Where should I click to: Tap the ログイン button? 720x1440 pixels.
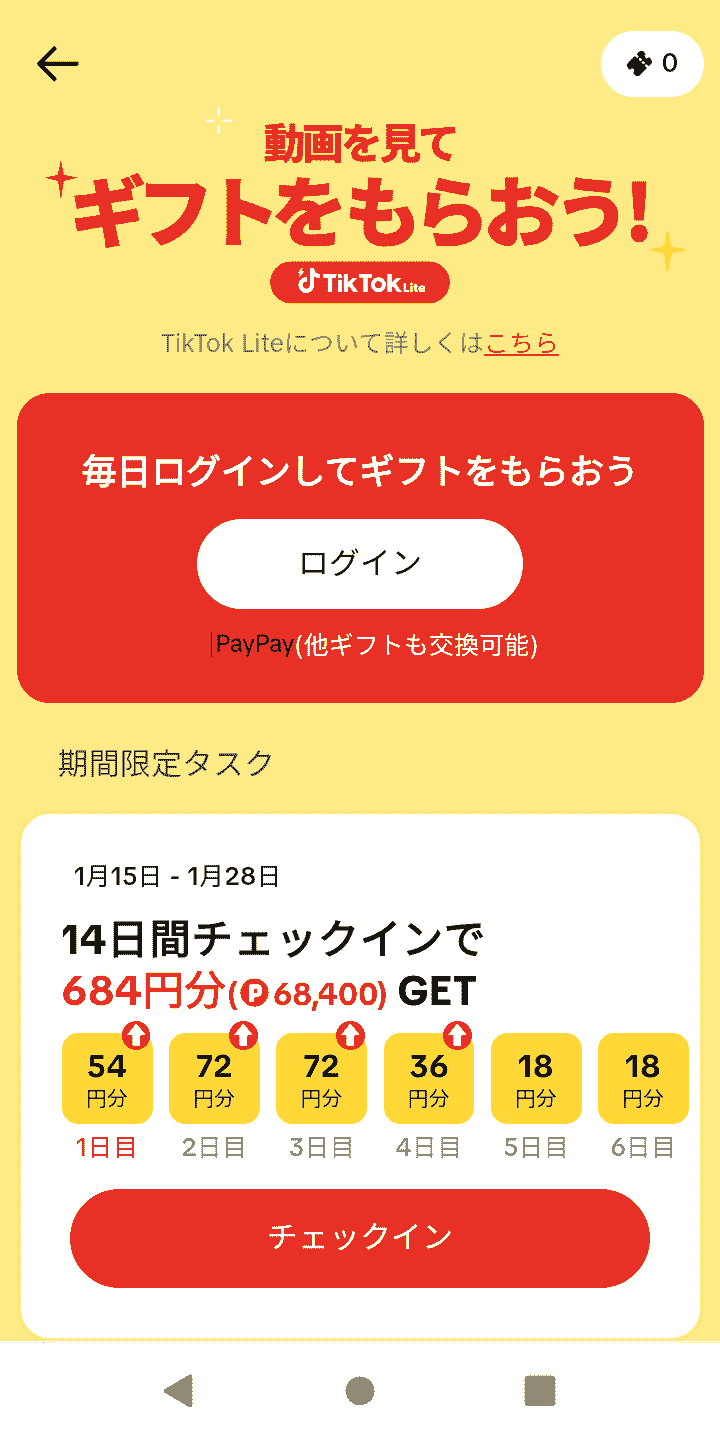[360, 563]
